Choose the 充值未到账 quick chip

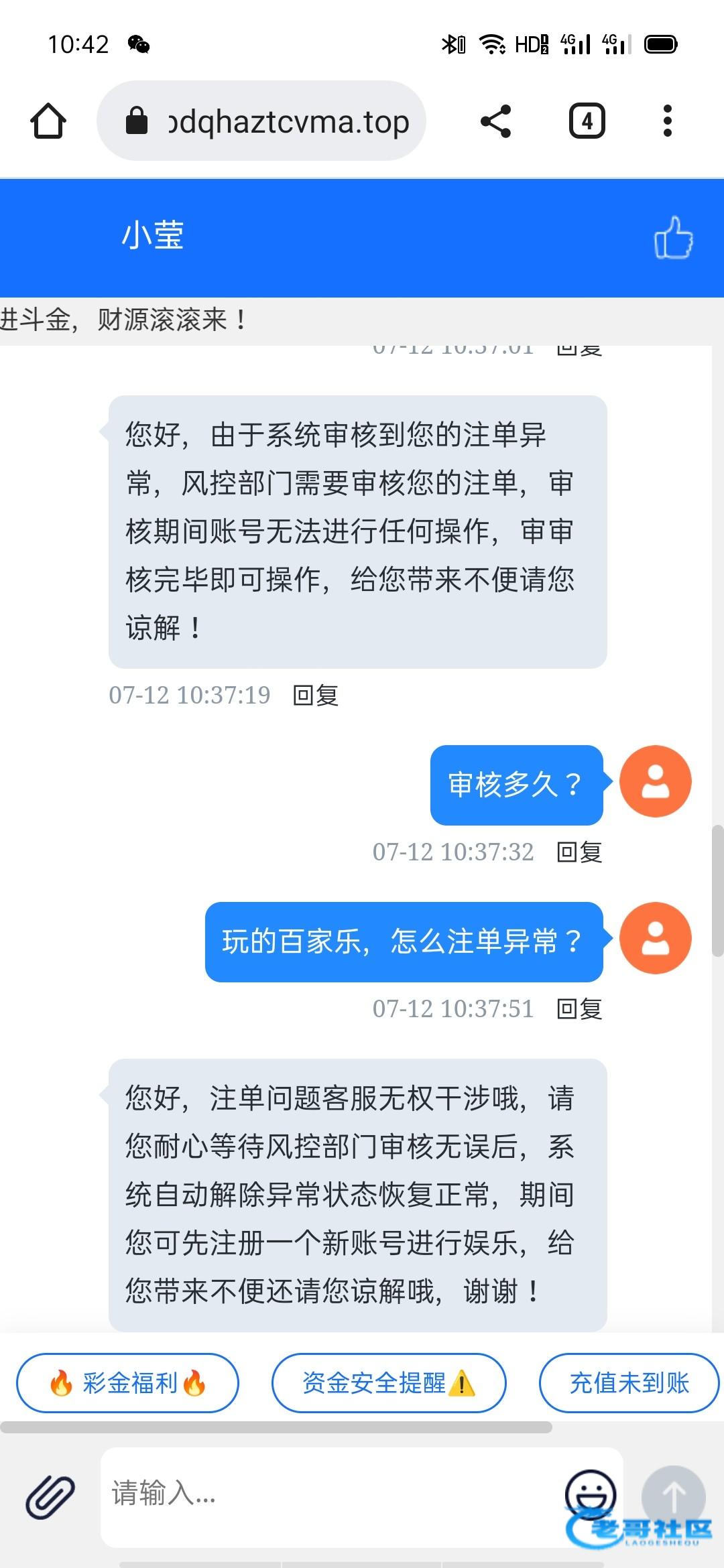pos(629,1383)
